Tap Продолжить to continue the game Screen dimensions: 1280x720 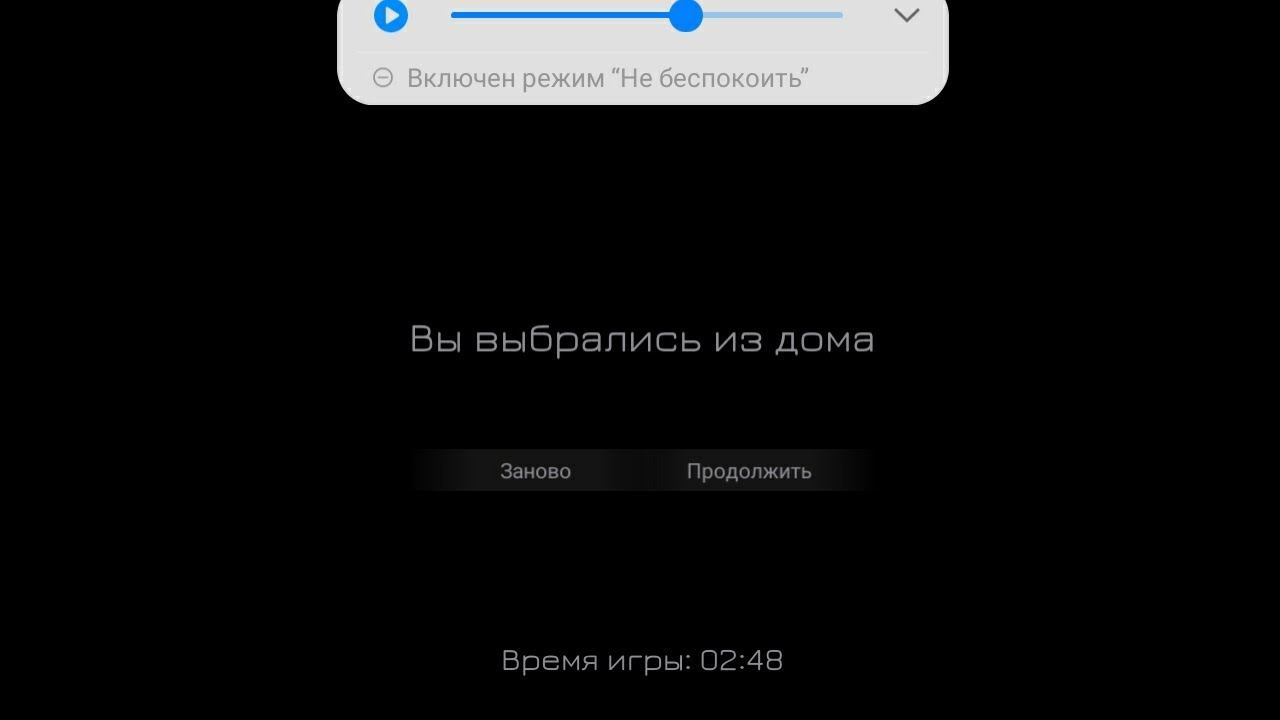click(748, 471)
